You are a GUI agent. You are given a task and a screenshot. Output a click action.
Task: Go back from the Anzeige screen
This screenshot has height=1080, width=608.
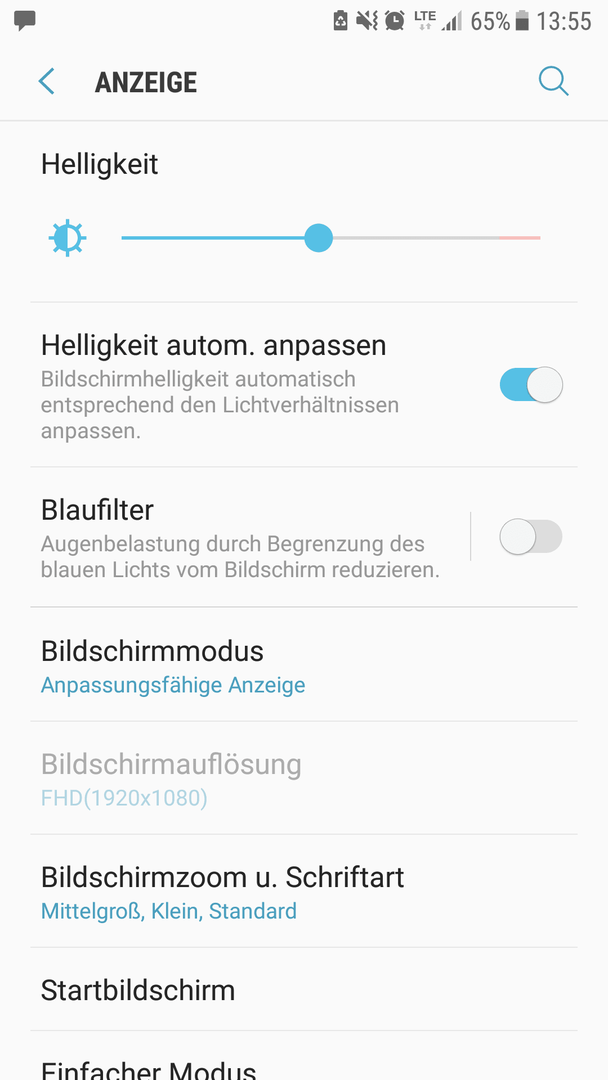(47, 81)
